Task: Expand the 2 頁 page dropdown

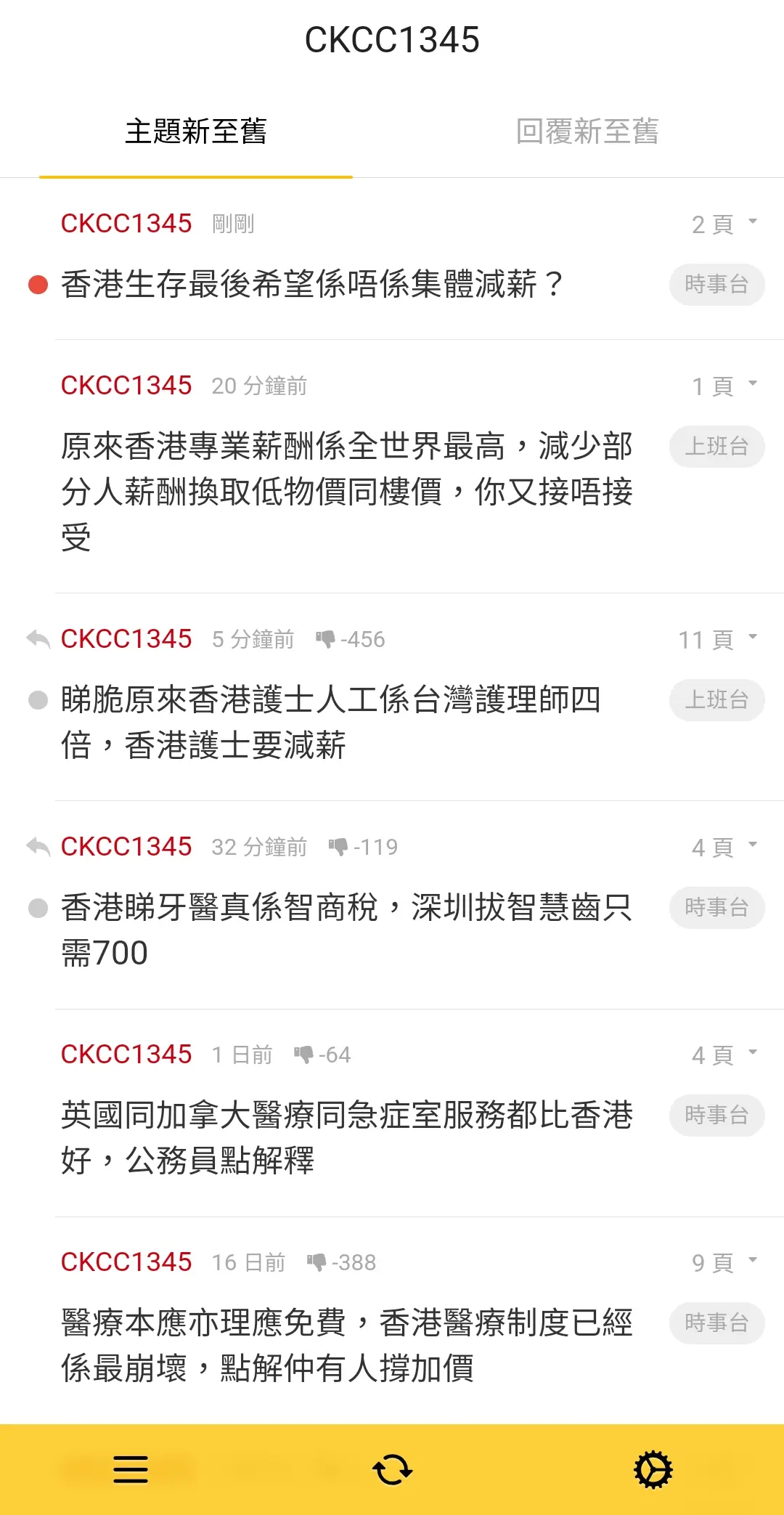Action: [x=724, y=224]
